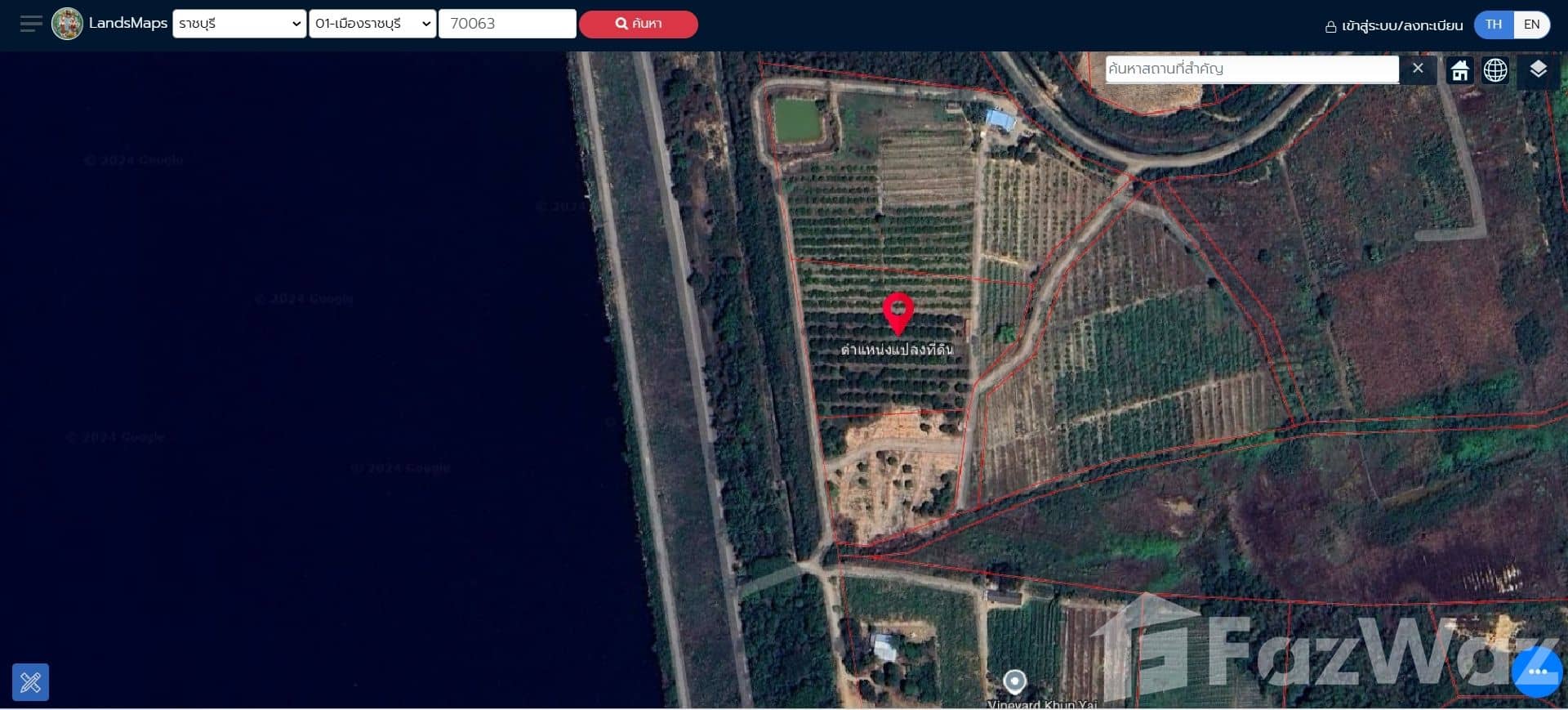Open the hamburger menu
This screenshot has height=710, width=1568.
pyautogui.click(x=31, y=24)
